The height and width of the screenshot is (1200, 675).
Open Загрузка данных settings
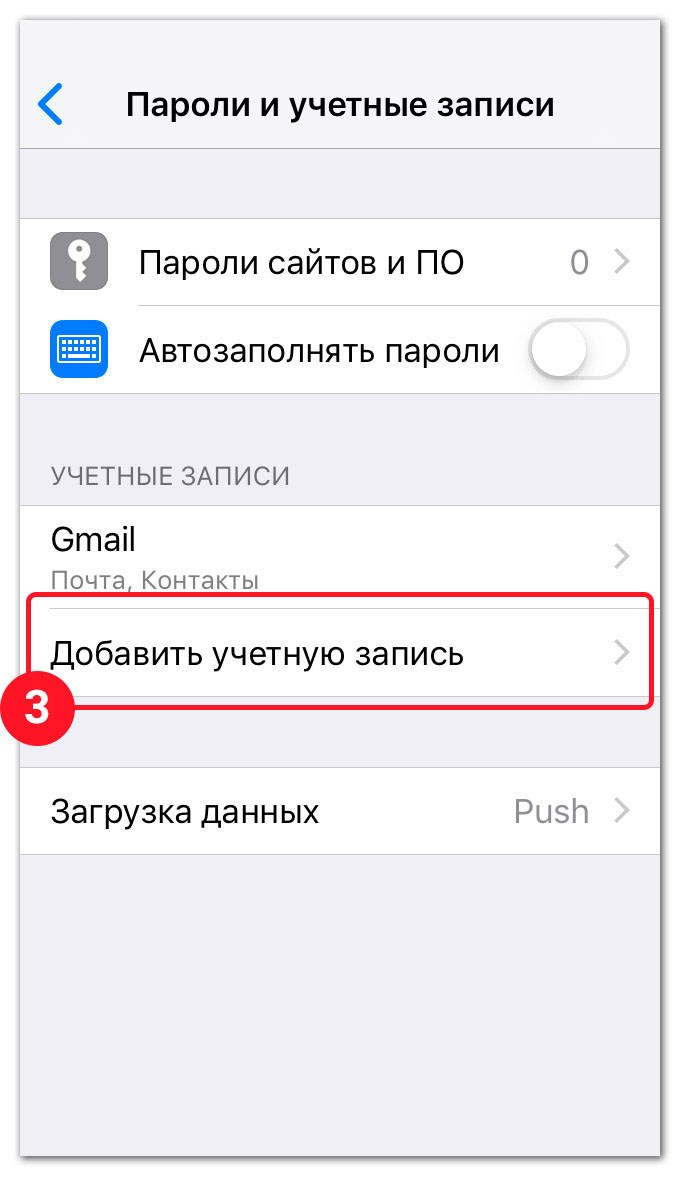pyautogui.click(x=340, y=811)
